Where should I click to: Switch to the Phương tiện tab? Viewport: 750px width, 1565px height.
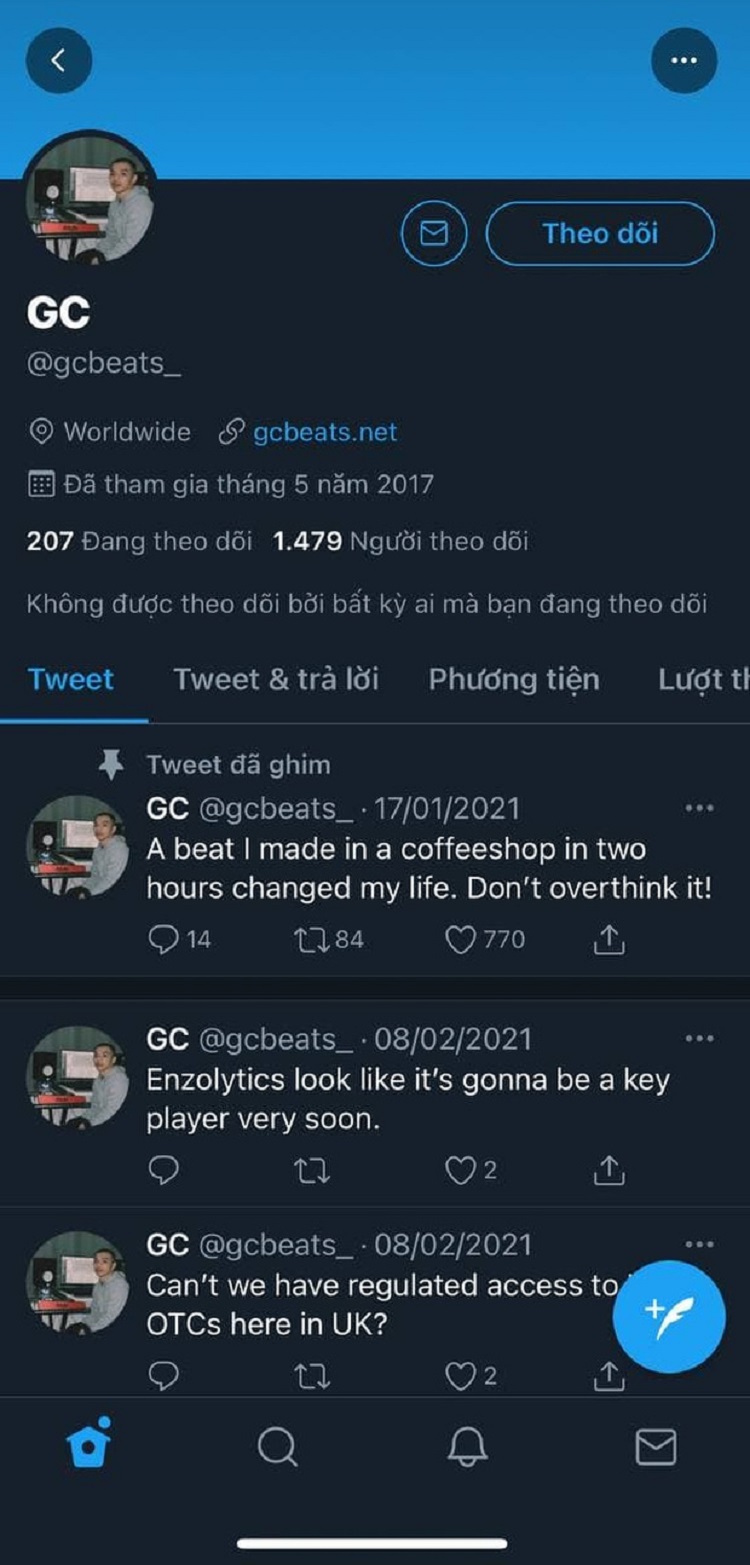point(512,680)
